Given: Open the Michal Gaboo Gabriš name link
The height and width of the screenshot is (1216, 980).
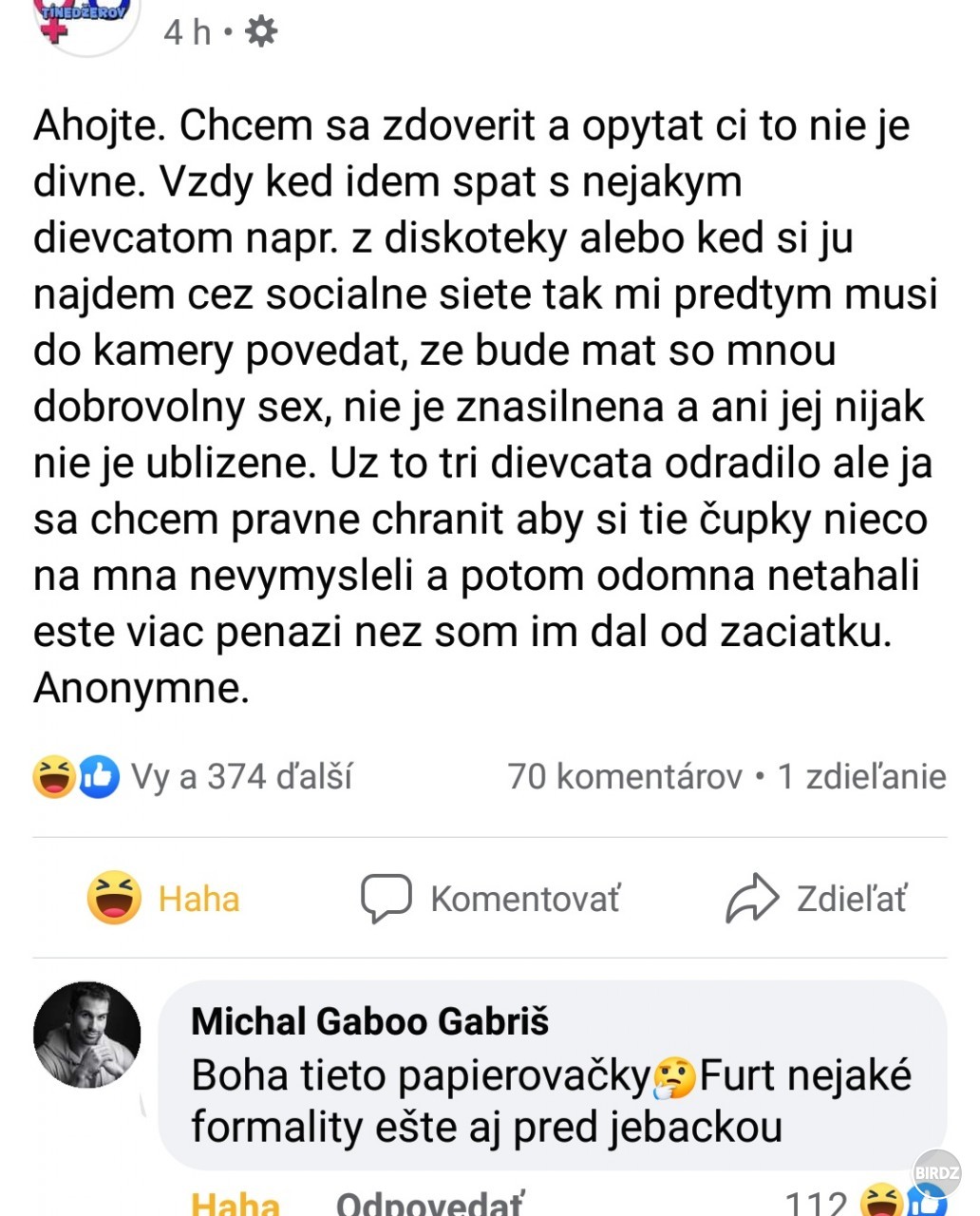Looking at the screenshot, I should click(369, 1021).
